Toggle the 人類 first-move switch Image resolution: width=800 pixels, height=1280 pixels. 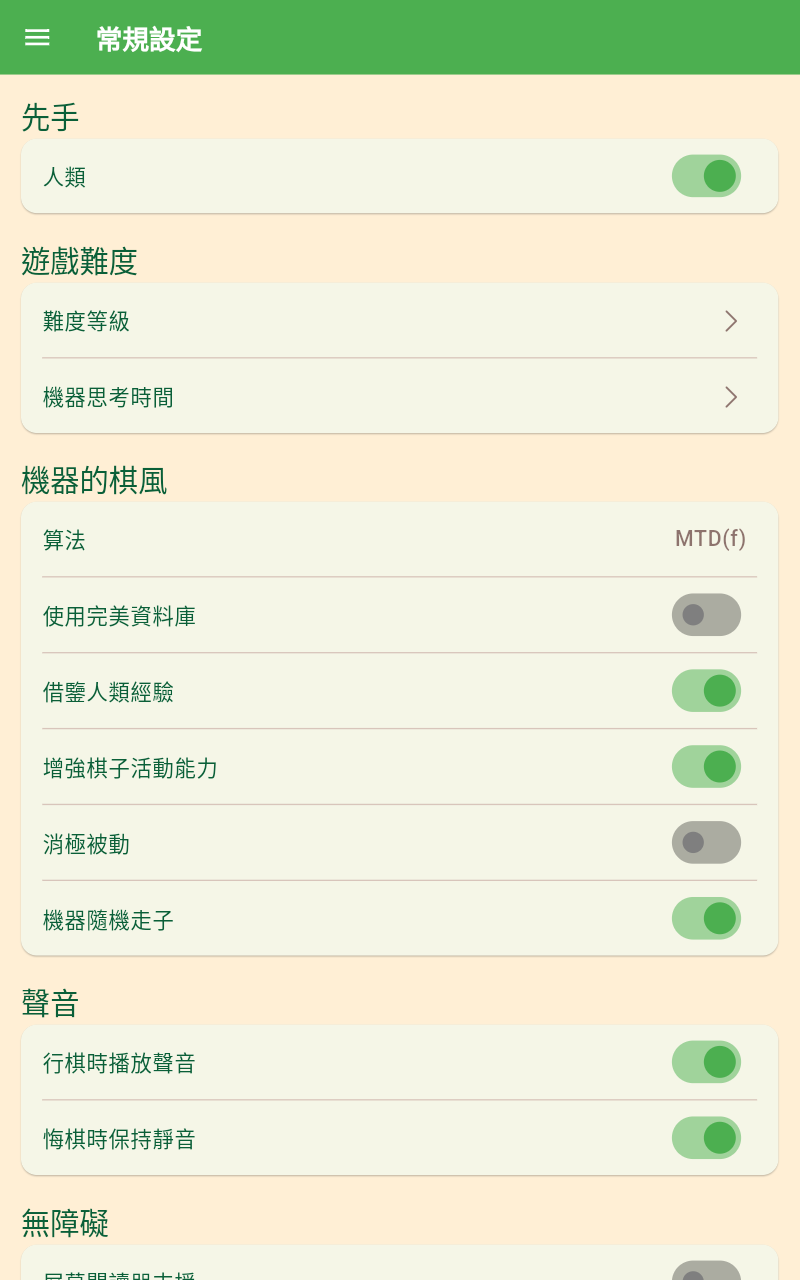[706, 176]
